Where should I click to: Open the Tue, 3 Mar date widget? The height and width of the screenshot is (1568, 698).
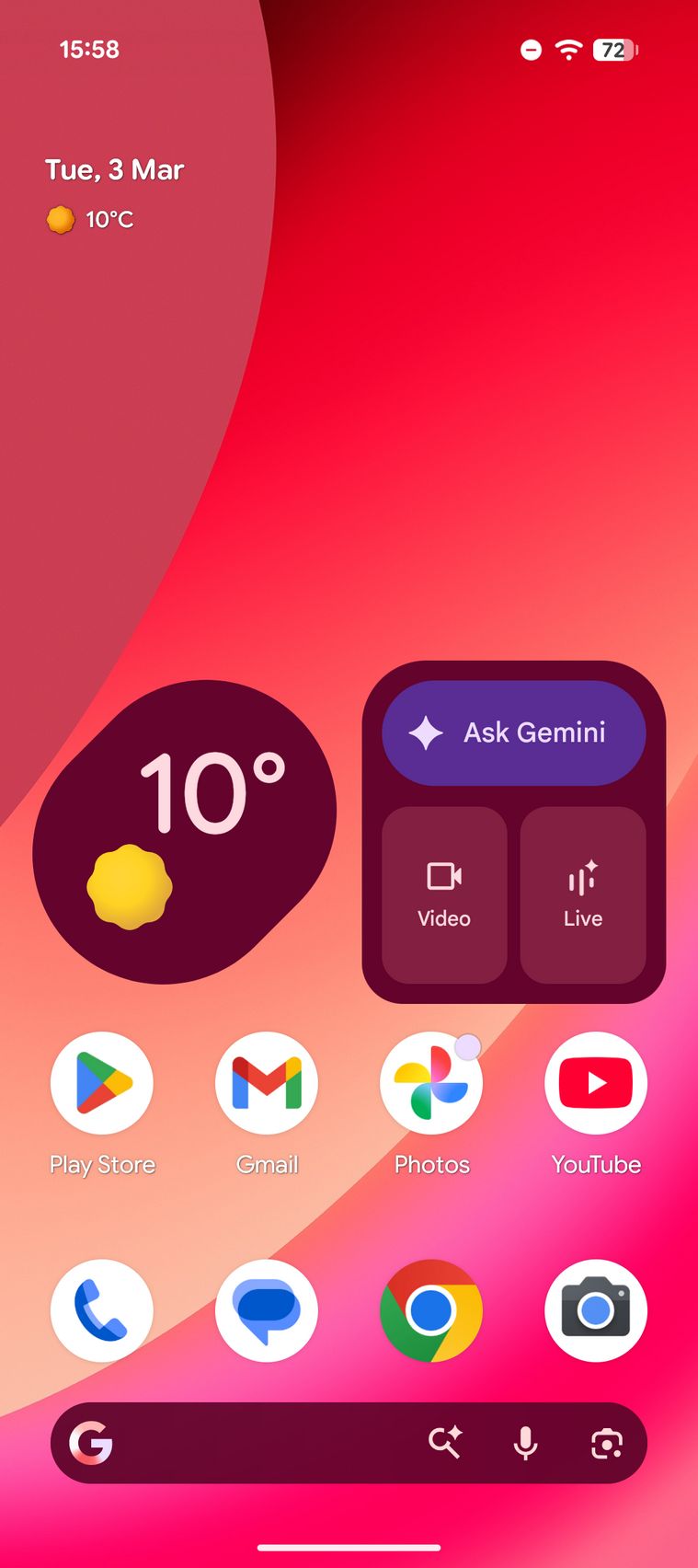(115, 170)
